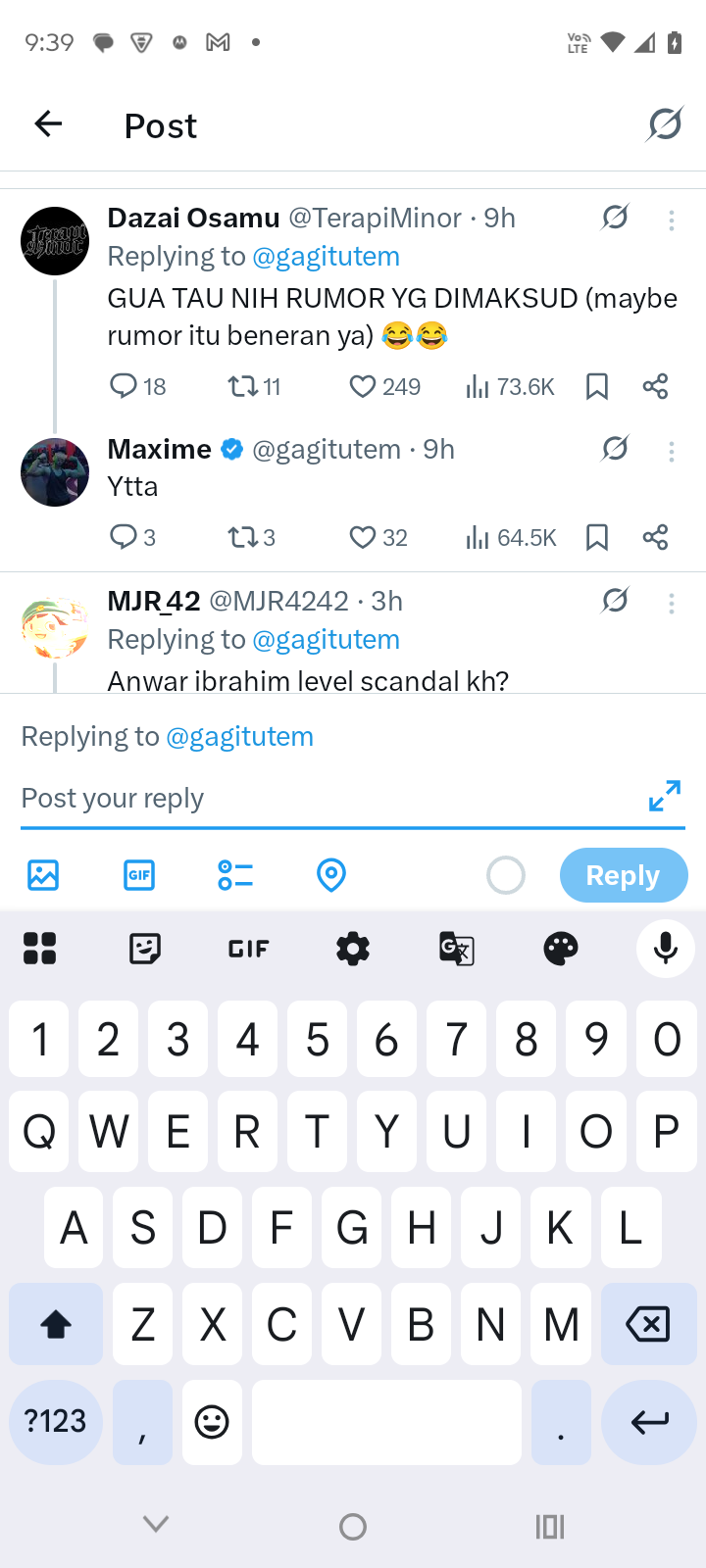Tag a location in the reply
Viewport: 706px width, 1568px height.
click(x=331, y=874)
